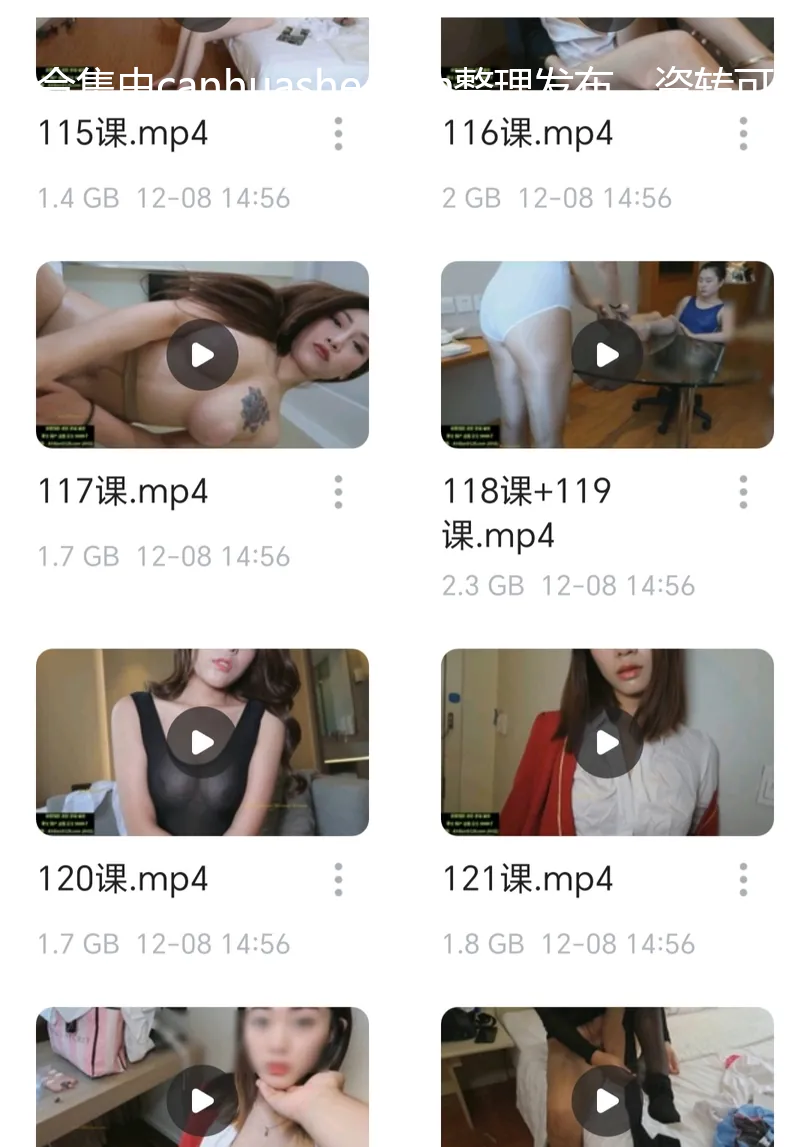Tap the three-dot menu beside 117课.mp4

tap(339, 492)
